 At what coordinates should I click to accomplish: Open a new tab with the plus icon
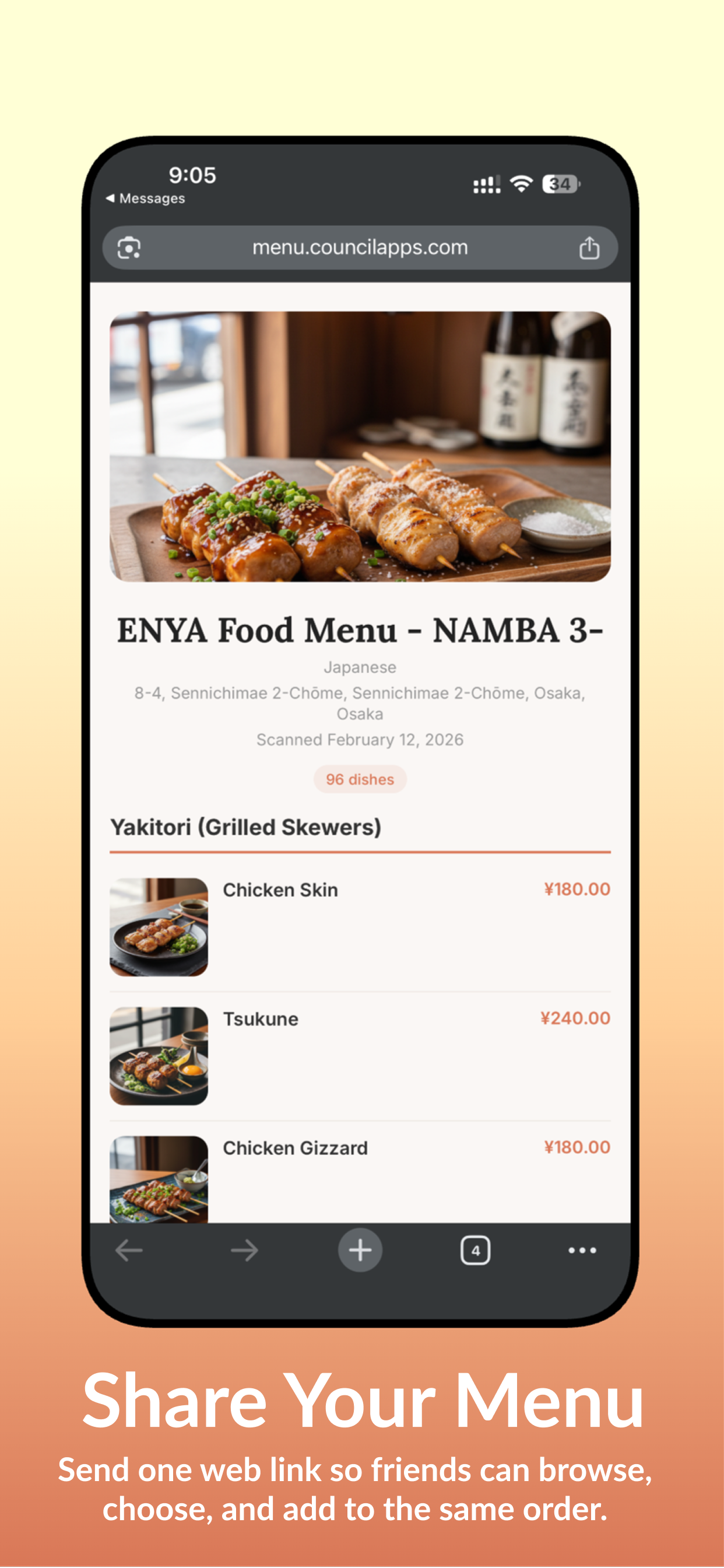point(360,1251)
